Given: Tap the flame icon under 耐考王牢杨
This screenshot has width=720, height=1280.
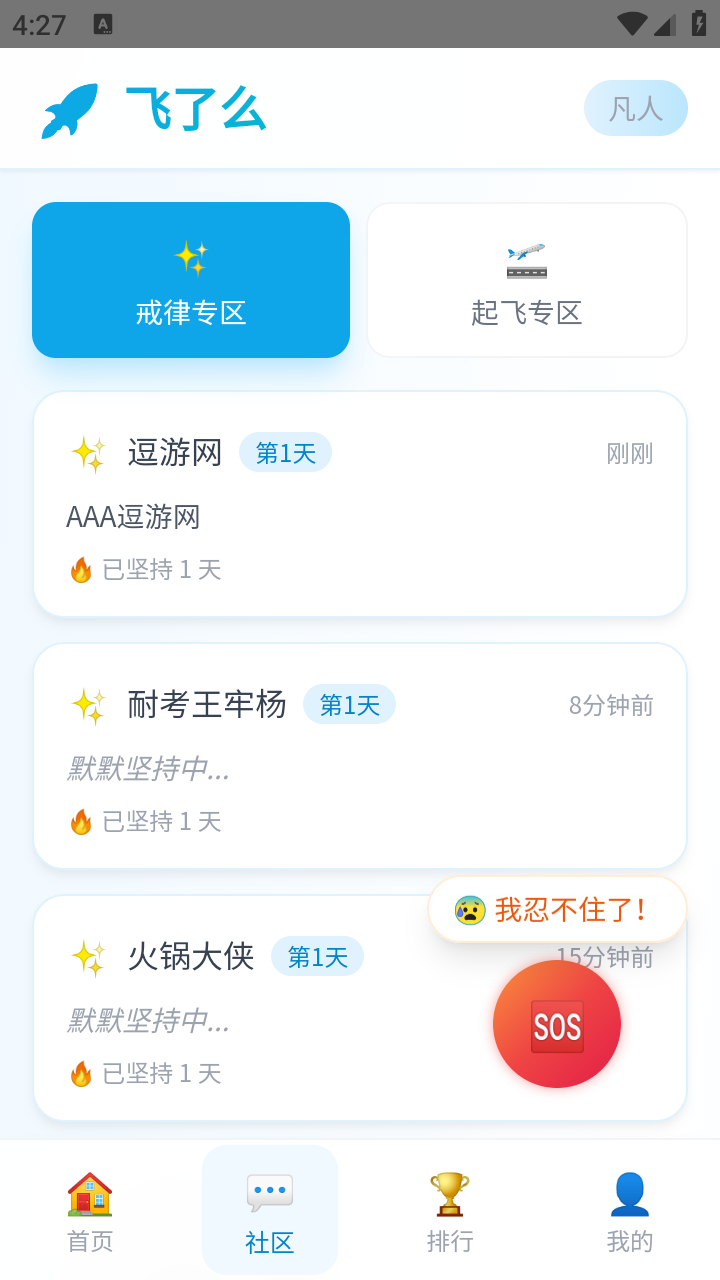Looking at the screenshot, I should click(80, 821).
